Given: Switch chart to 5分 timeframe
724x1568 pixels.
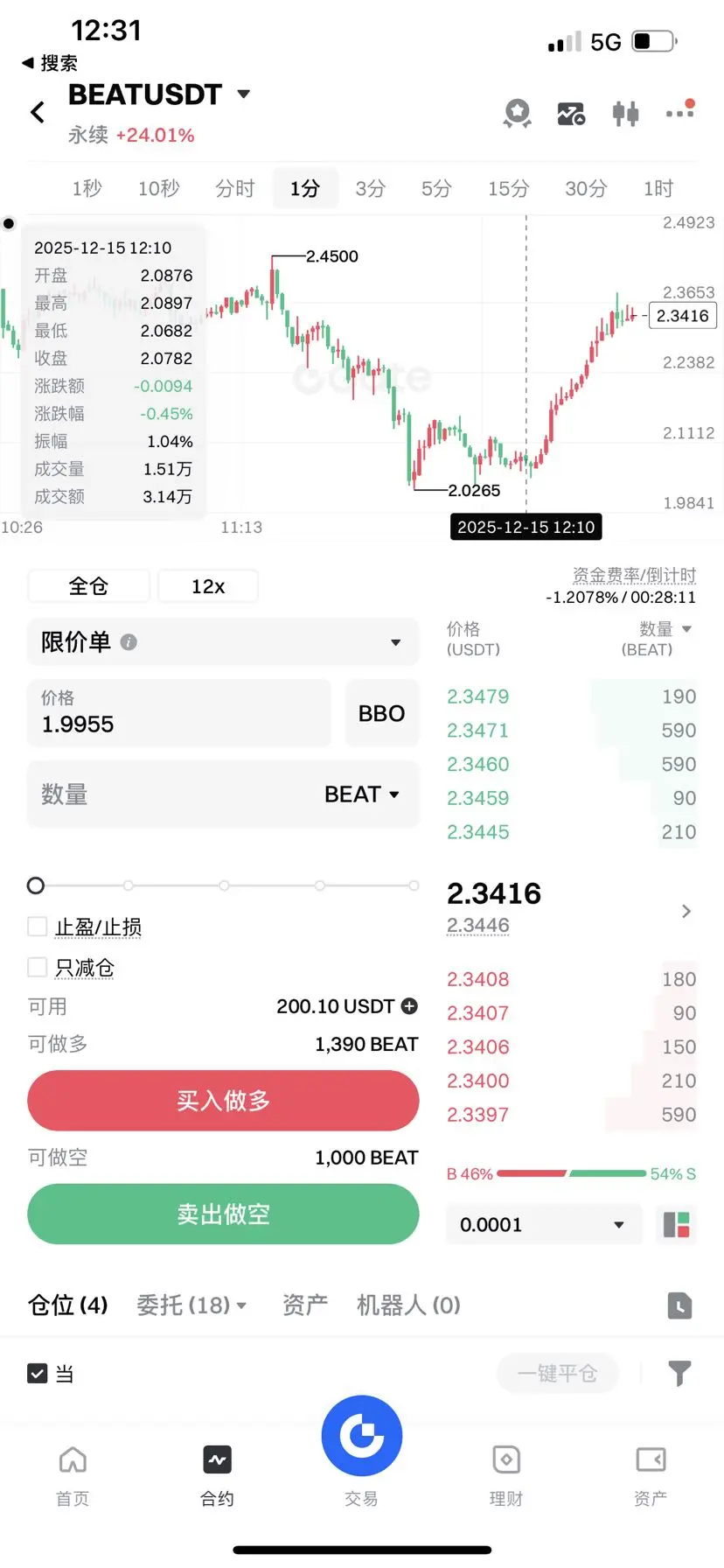Looking at the screenshot, I should [436, 189].
